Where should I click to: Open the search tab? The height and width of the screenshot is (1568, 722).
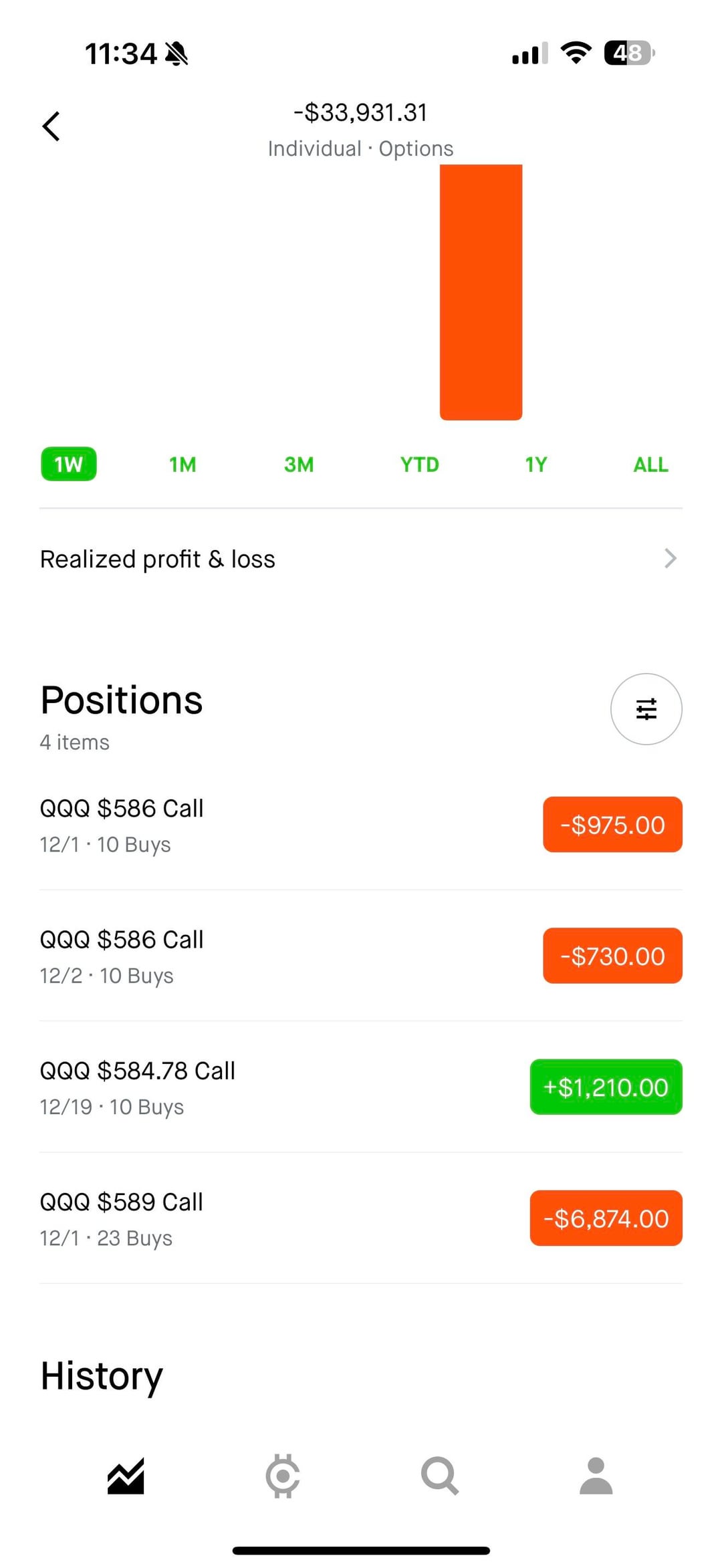439,1476
